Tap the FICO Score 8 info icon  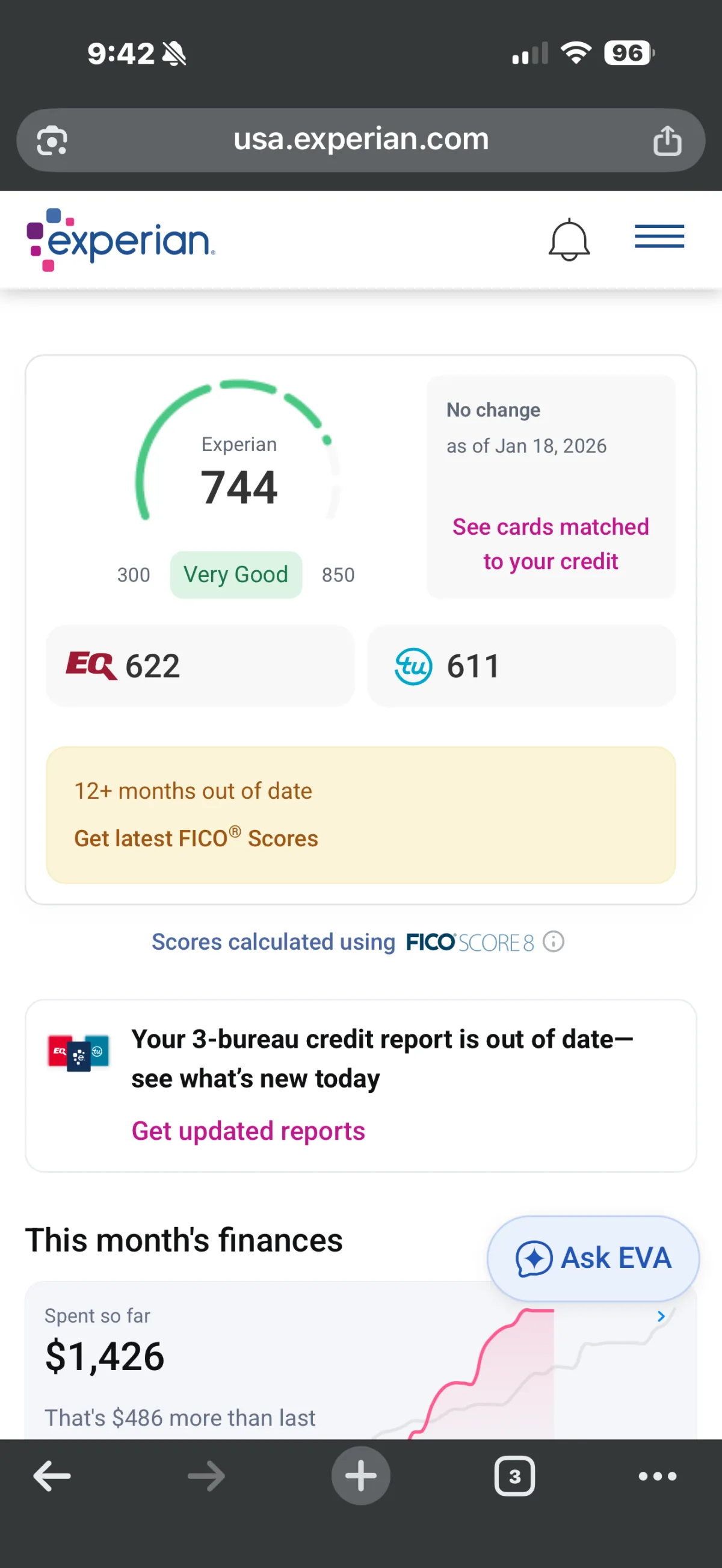pos(553,942)
